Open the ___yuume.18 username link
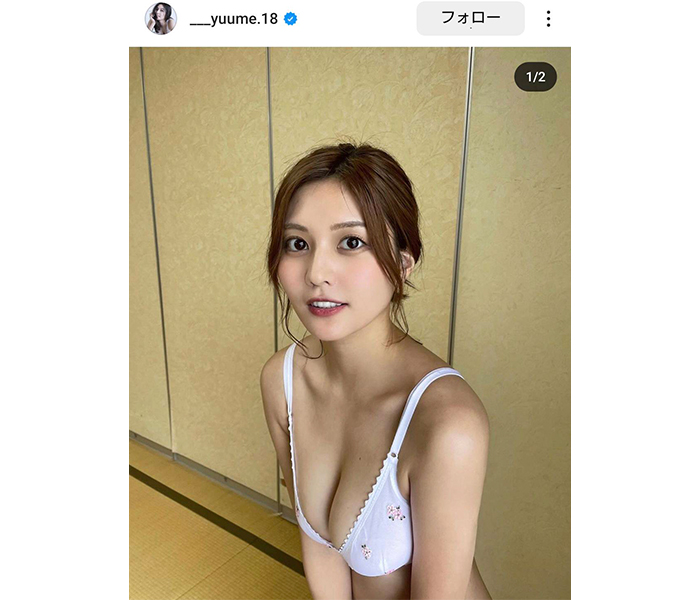 (x=234, y=19)
